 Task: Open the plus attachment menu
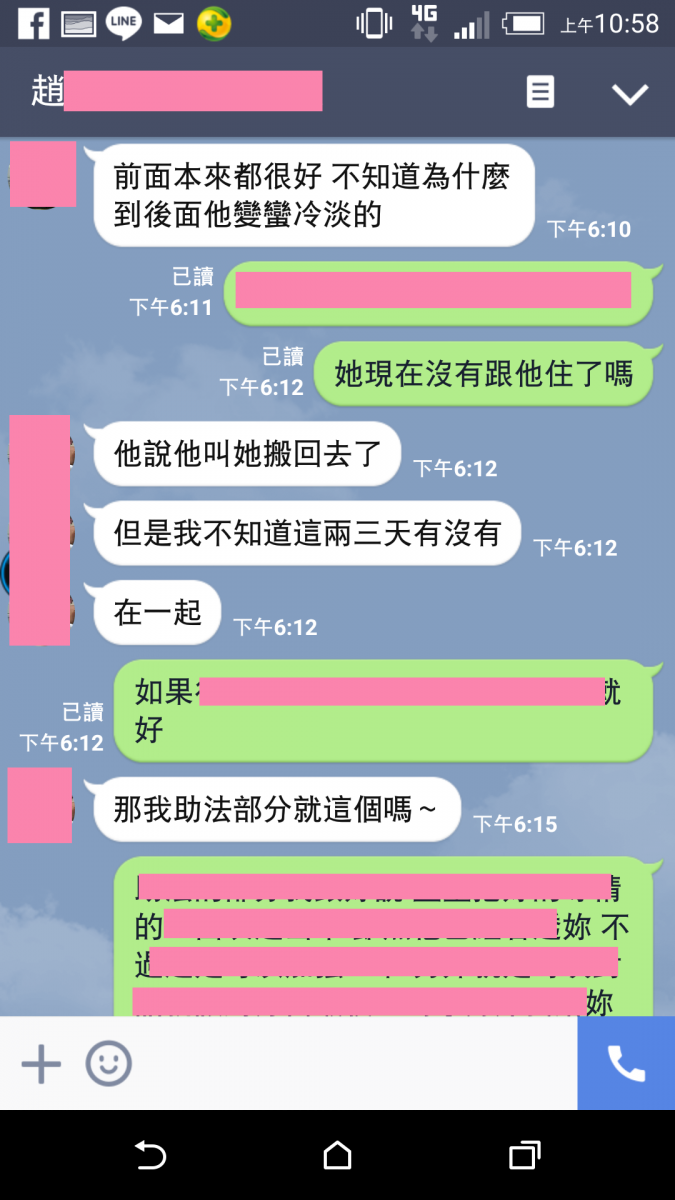click(41, 1064)
